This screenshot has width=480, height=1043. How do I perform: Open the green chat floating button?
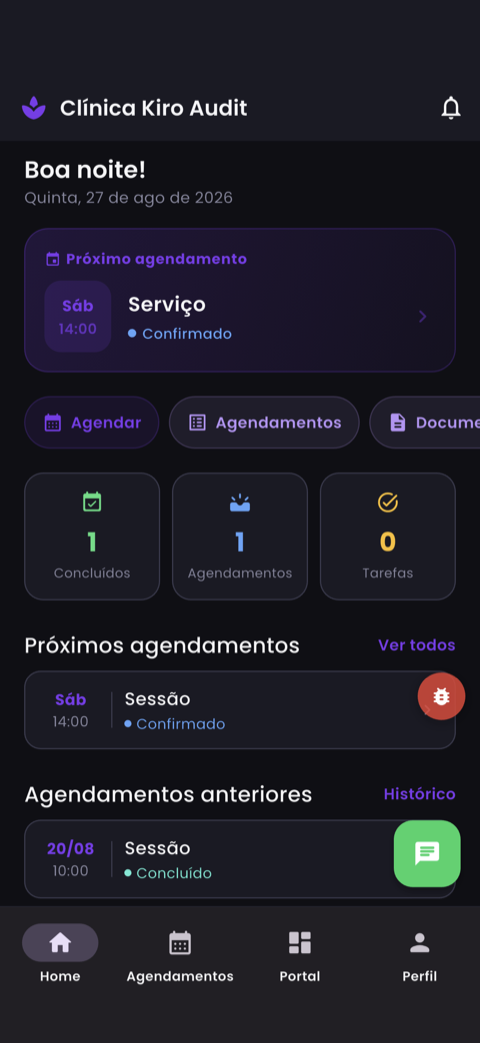[427, 853]
